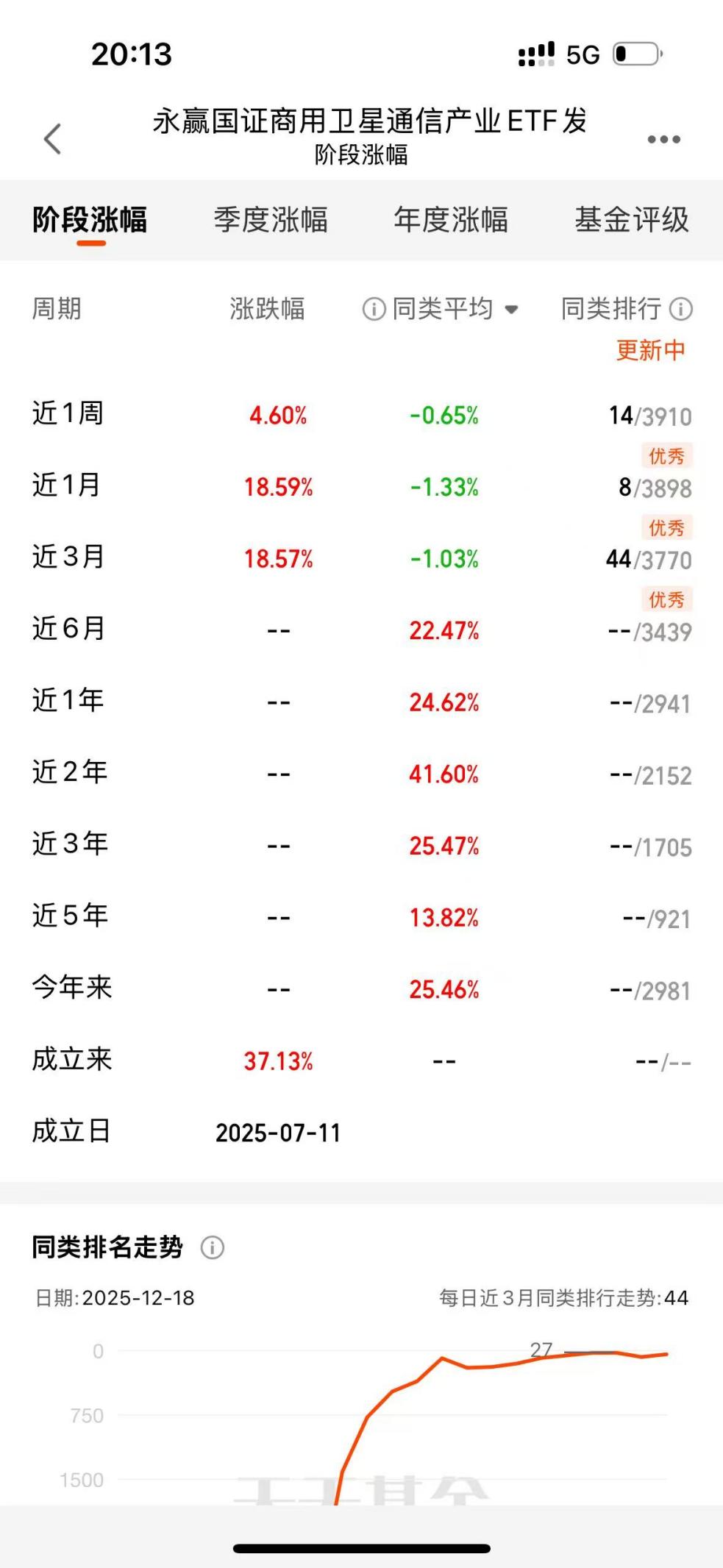Expand the 同类平均 dropdown arrow
The width and height of the screenshot is (723, 1568).
pos(513,310)
